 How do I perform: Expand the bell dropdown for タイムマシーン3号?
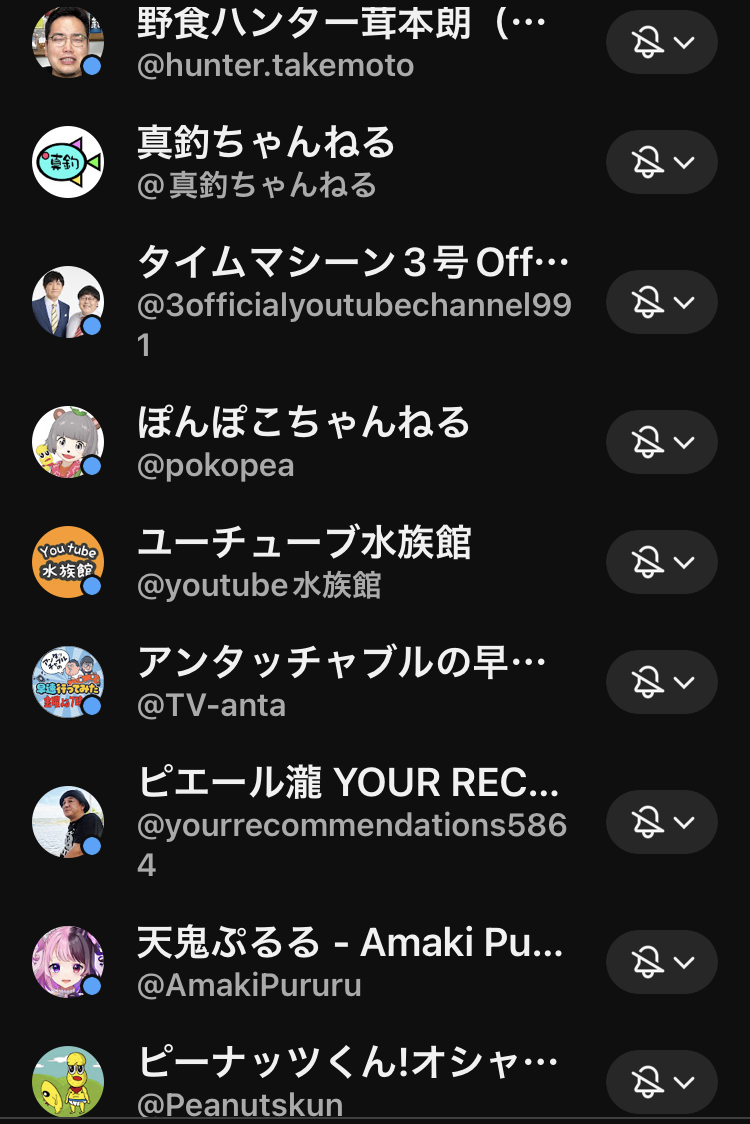pos(661,302)
